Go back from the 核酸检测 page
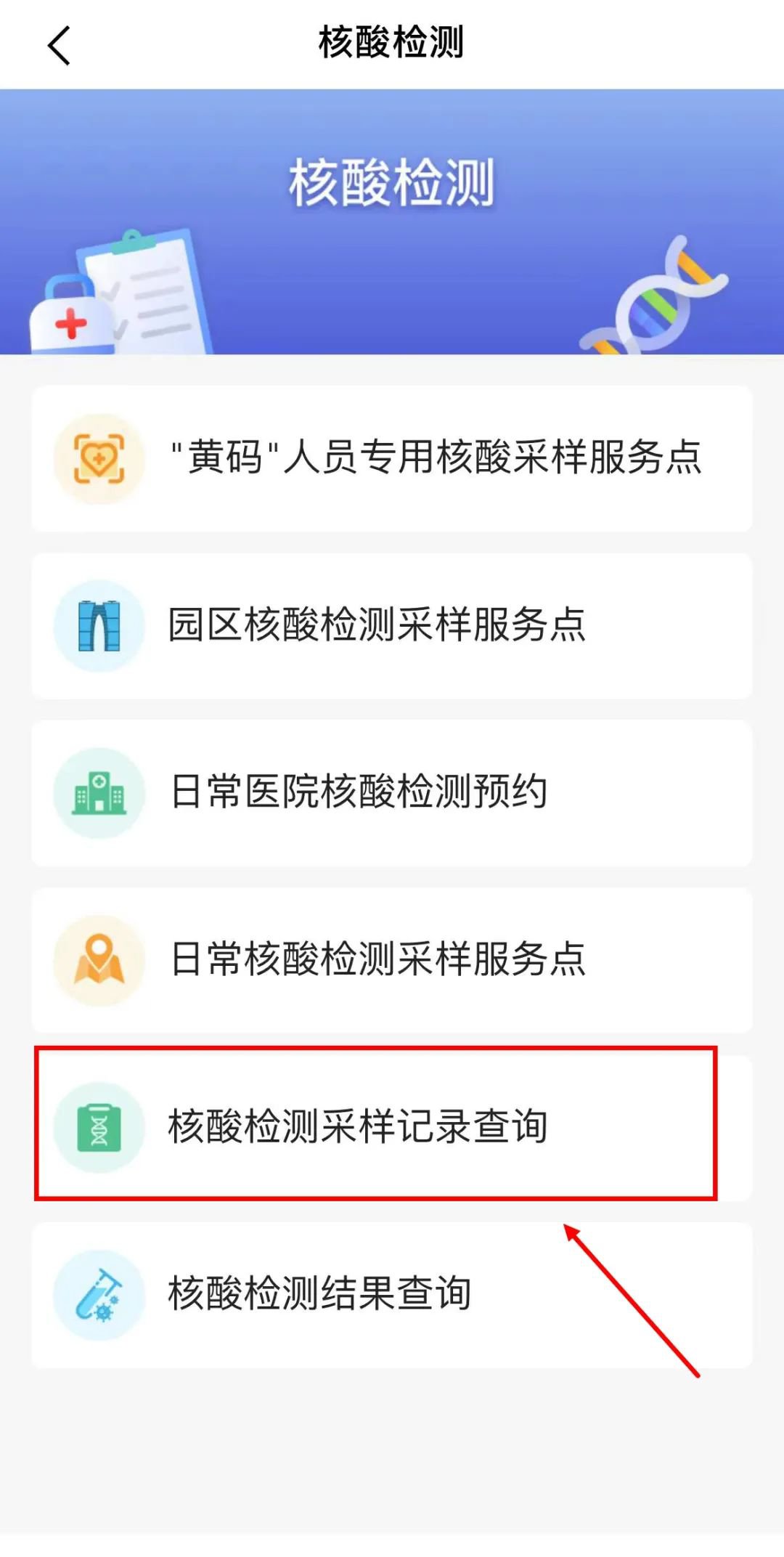The width and height of the screenshot is (784, 1557). tap(60, 45)
